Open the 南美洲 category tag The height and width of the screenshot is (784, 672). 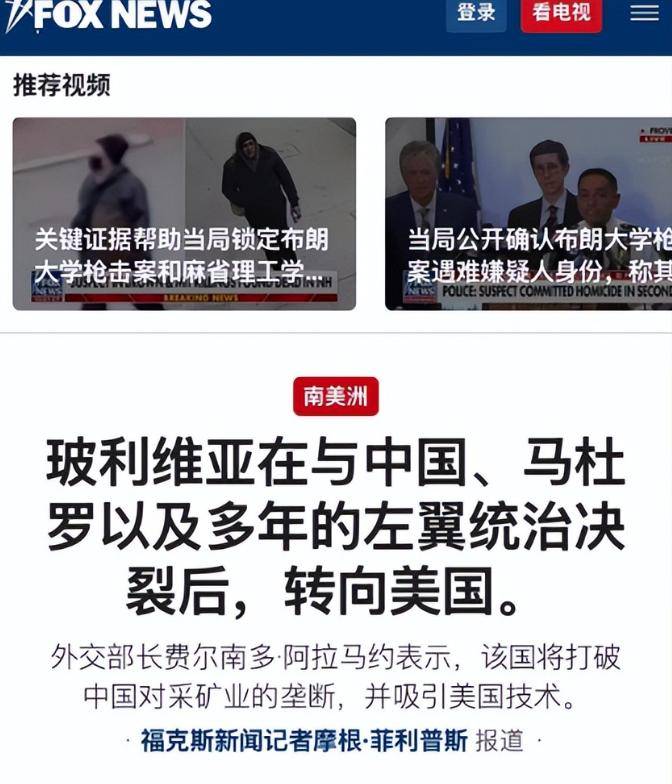coord(336,397)
